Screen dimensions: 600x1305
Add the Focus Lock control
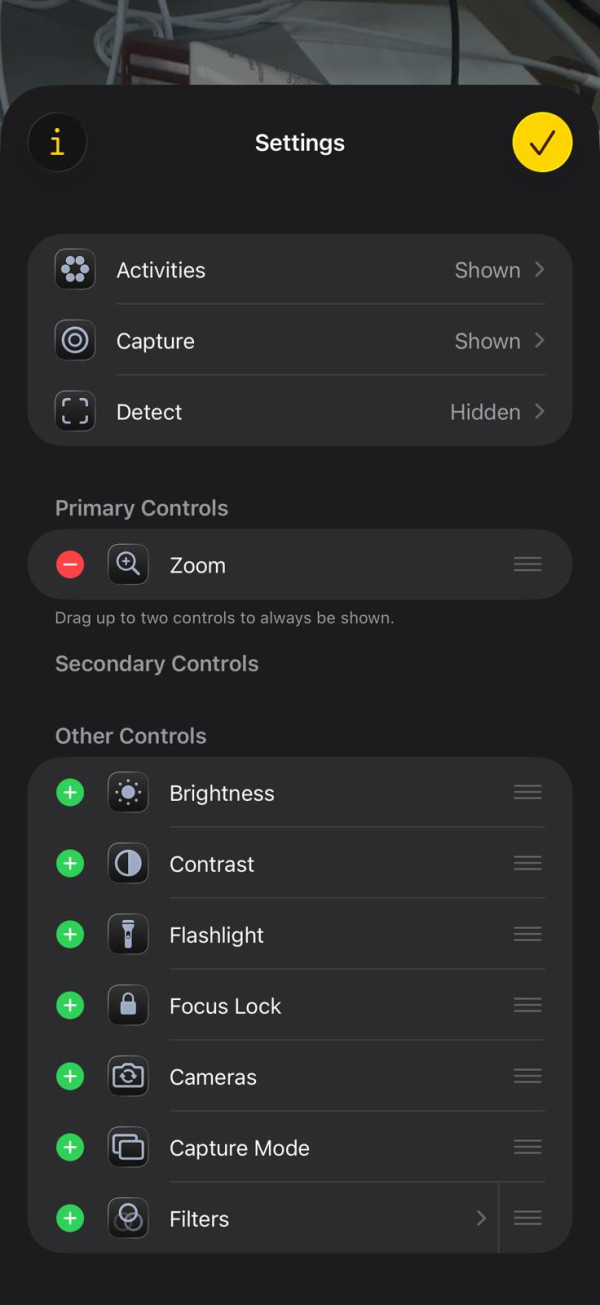[70, 1006]
